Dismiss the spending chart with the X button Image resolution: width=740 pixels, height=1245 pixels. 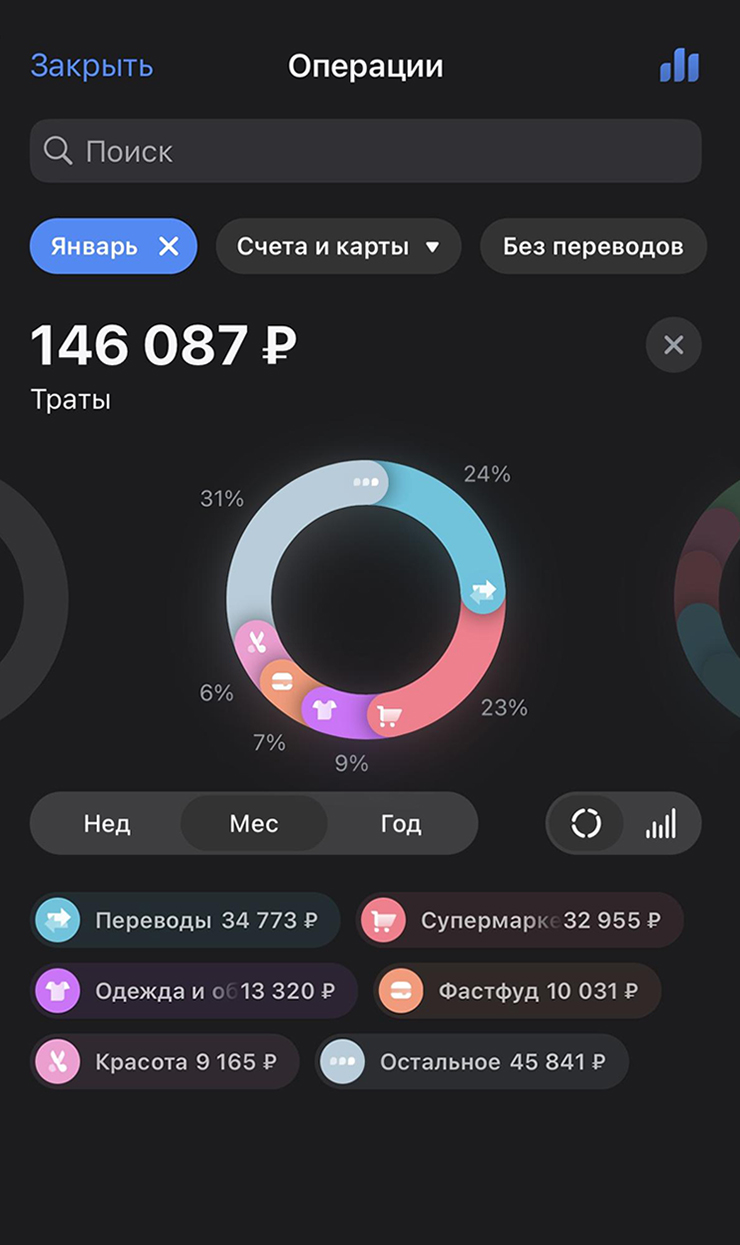[x=673, y=345]
